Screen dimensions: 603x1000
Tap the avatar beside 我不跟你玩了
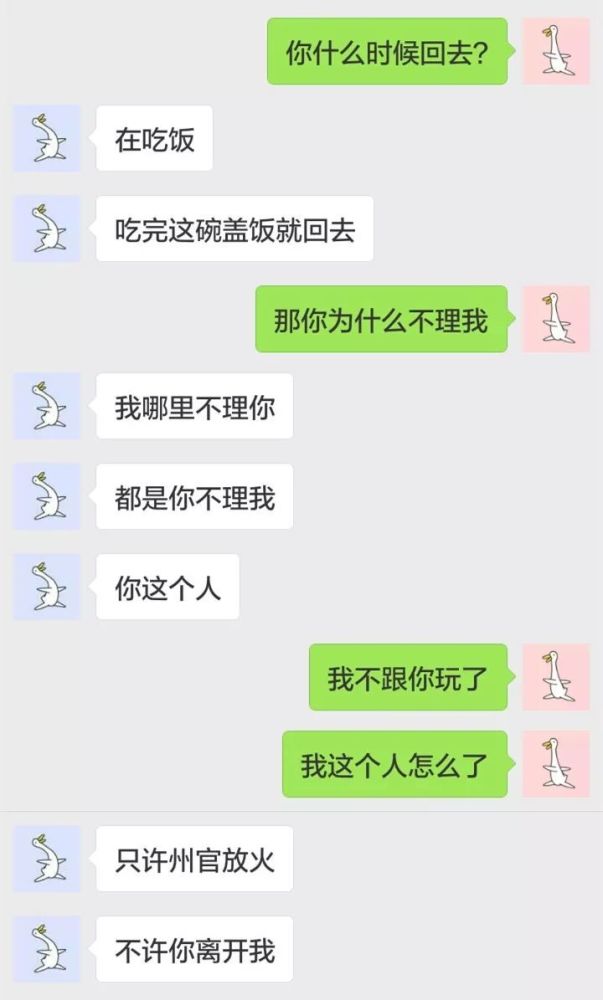pyautogui.click(x=556, y=677)
